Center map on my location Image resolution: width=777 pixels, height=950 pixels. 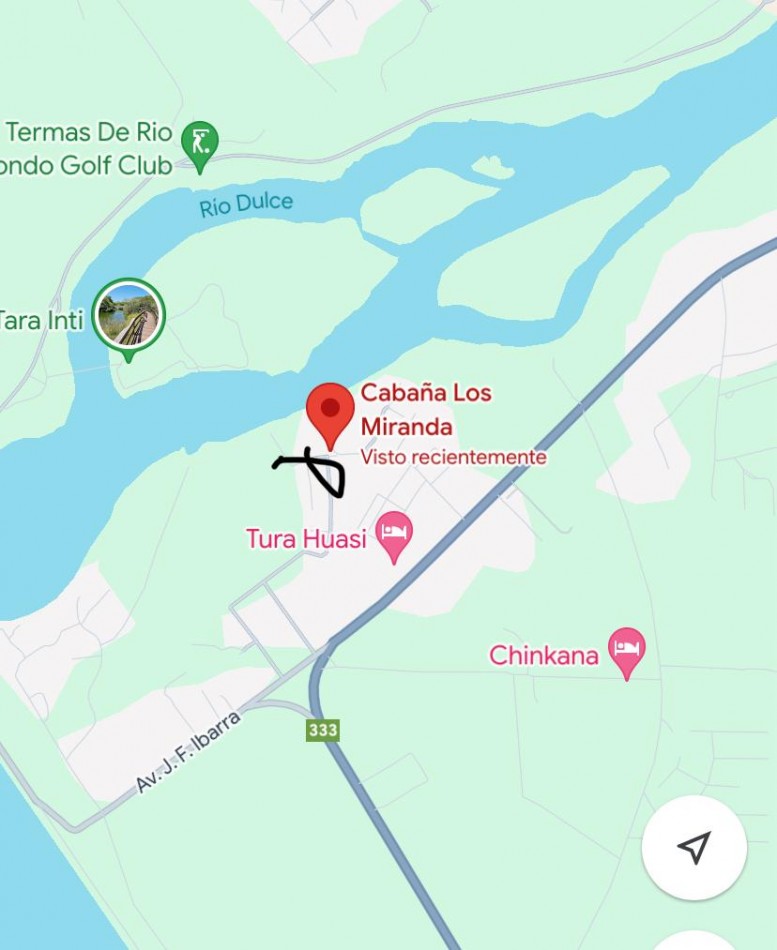coord(694,848)
